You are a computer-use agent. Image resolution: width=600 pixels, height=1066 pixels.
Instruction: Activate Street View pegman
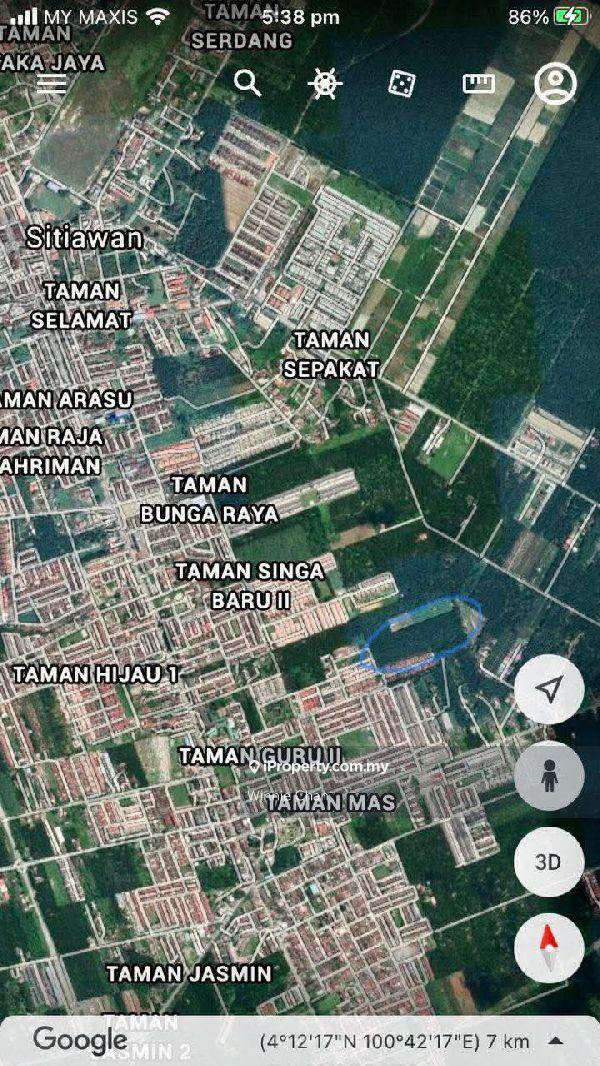(x=549, y=775)
